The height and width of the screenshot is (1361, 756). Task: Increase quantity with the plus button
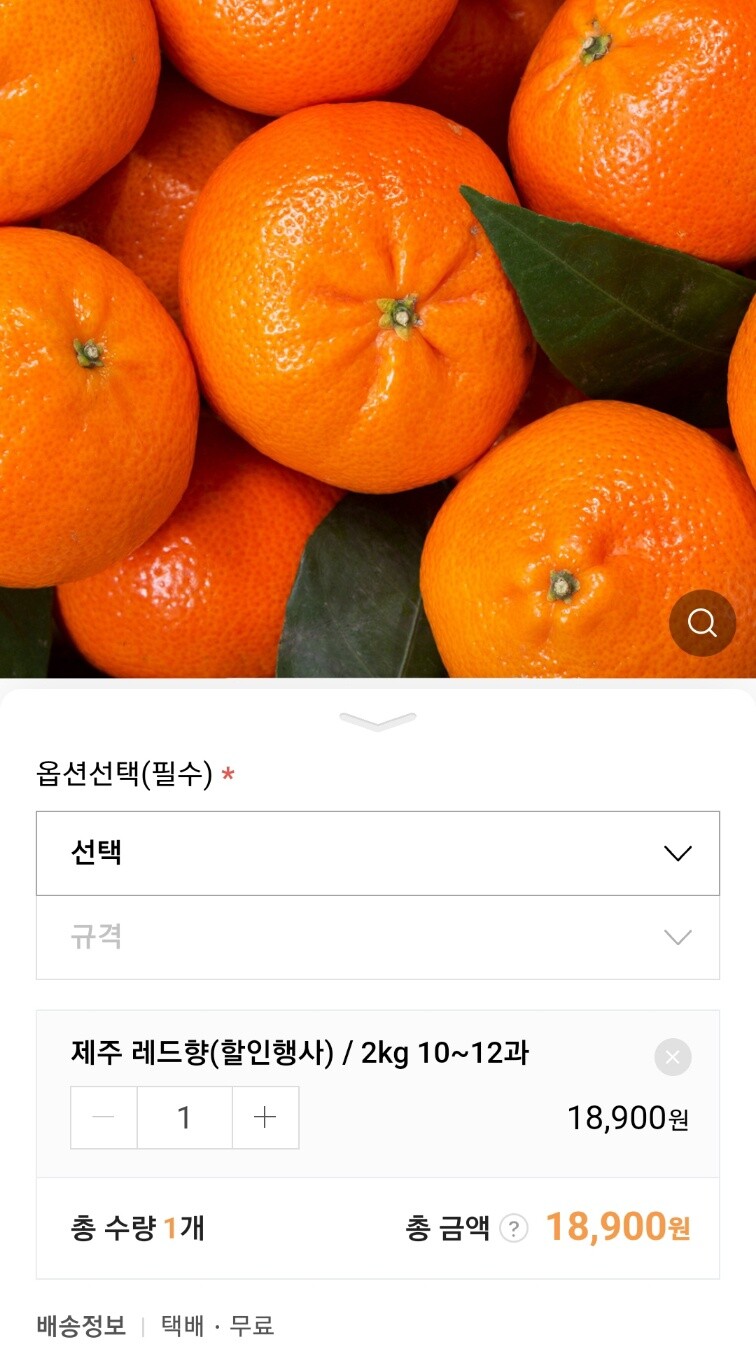(265, 1117)
